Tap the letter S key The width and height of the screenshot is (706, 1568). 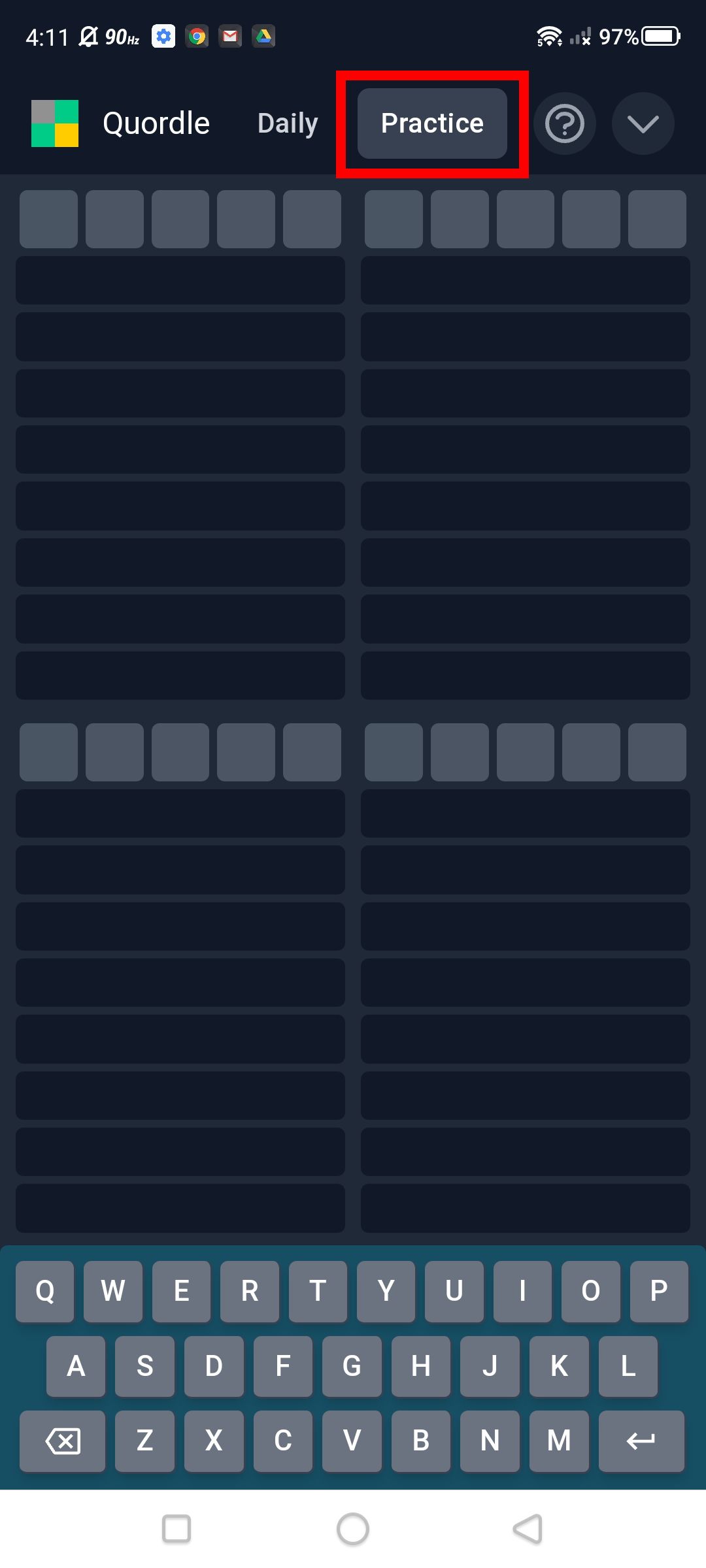coord(144,1365)
